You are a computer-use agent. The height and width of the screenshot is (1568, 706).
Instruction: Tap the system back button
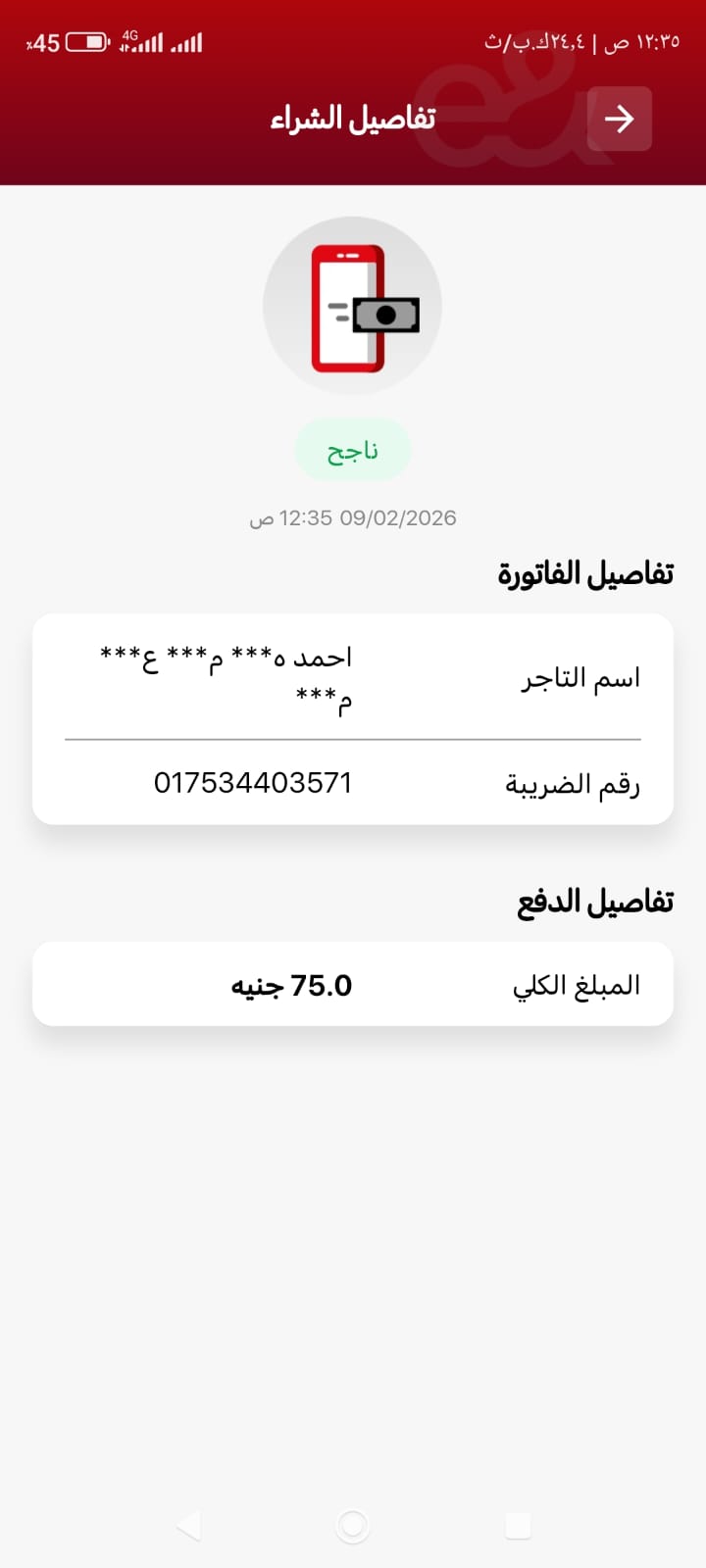[x=188, y=1525]
